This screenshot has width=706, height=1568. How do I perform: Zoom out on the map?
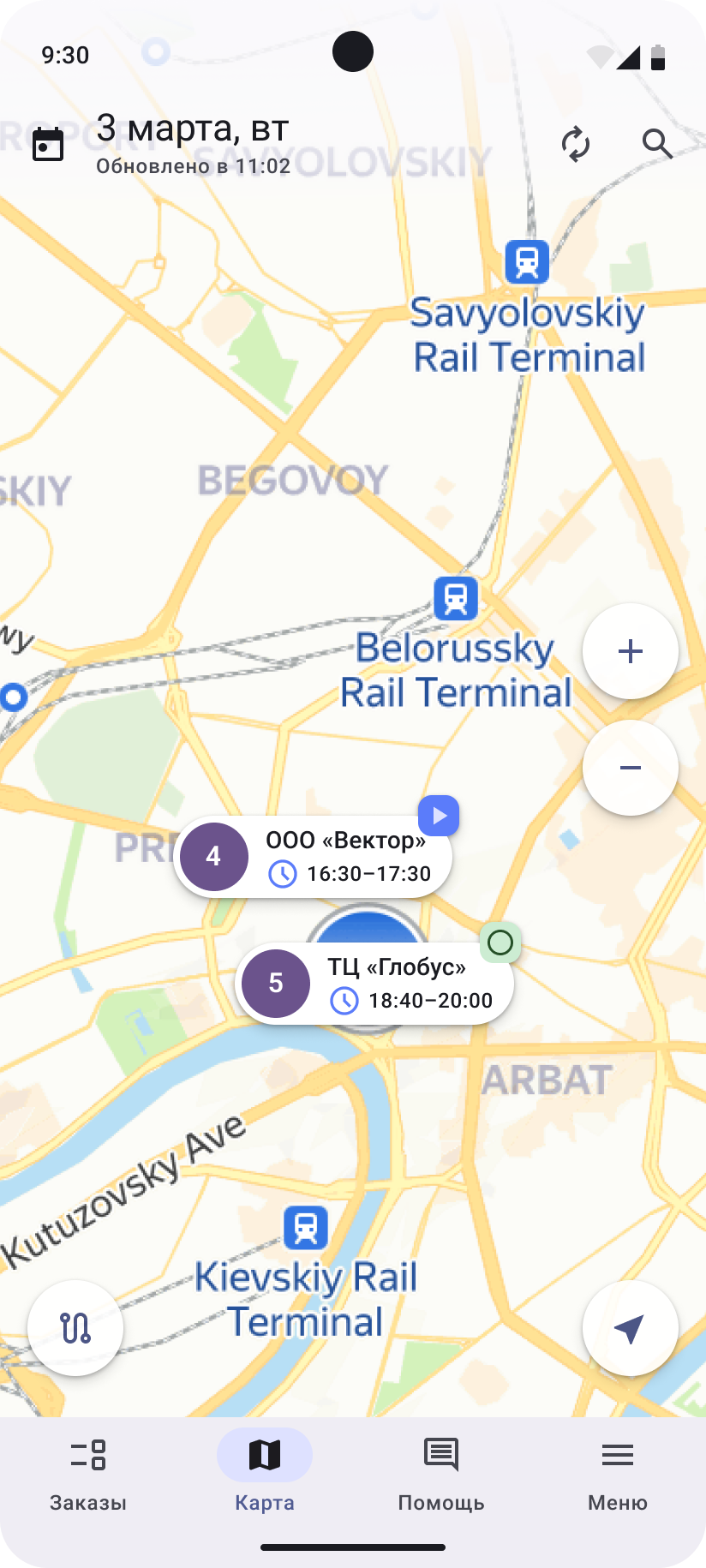(631, 768)
